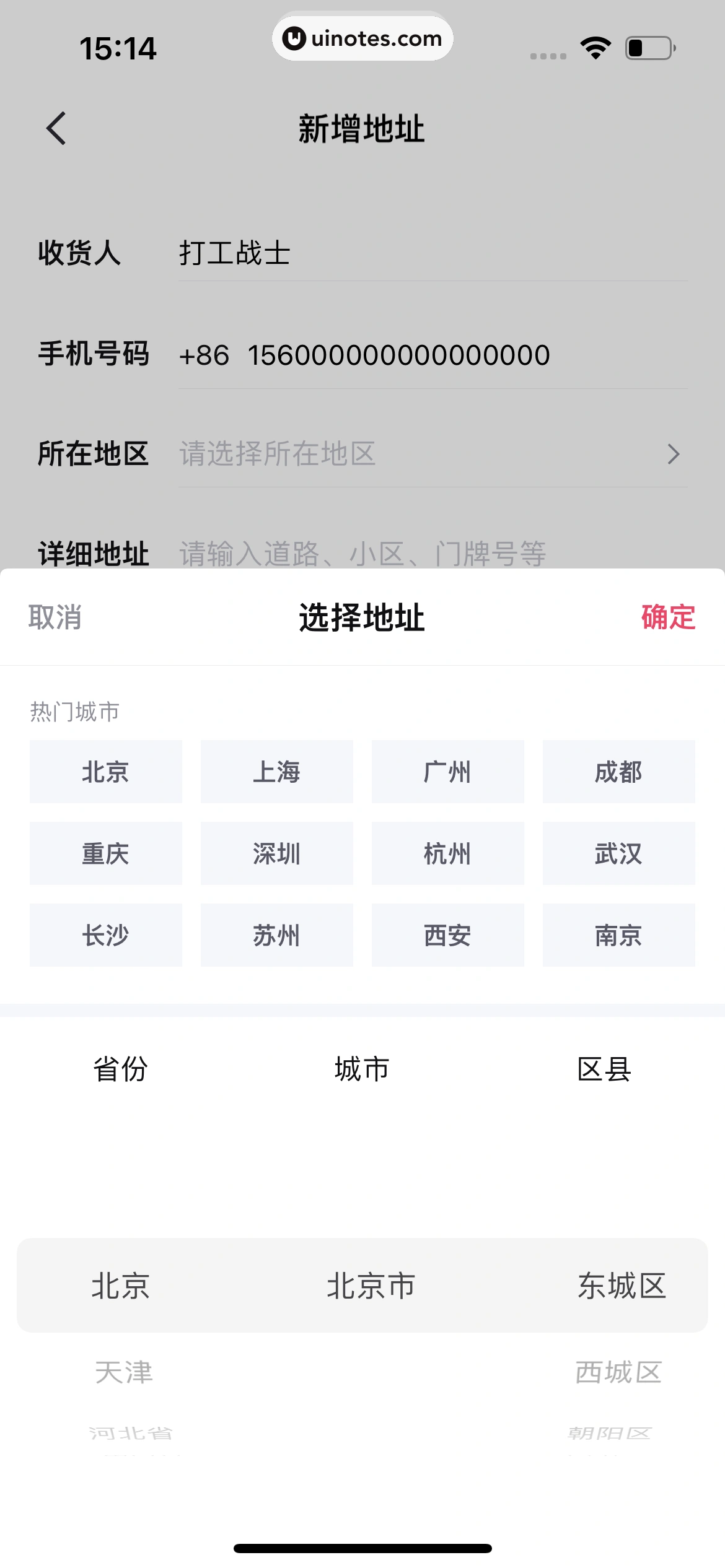Tap the 区县 column header

click(x=602, y=1069)
